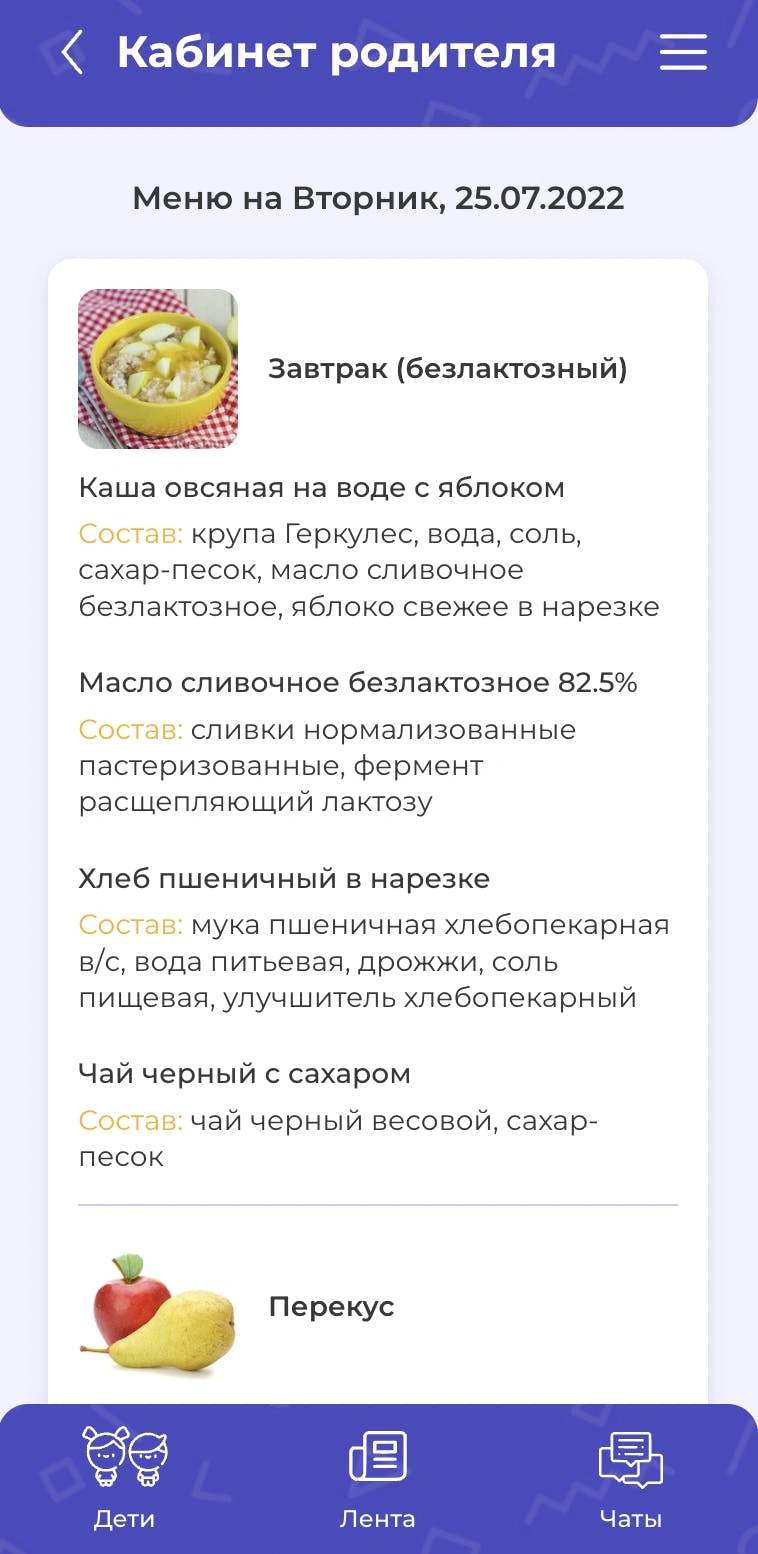Switch to the Дети tab
Image resolution: width=758 pixels, height=1554 pixels.
pos(125,1478)
